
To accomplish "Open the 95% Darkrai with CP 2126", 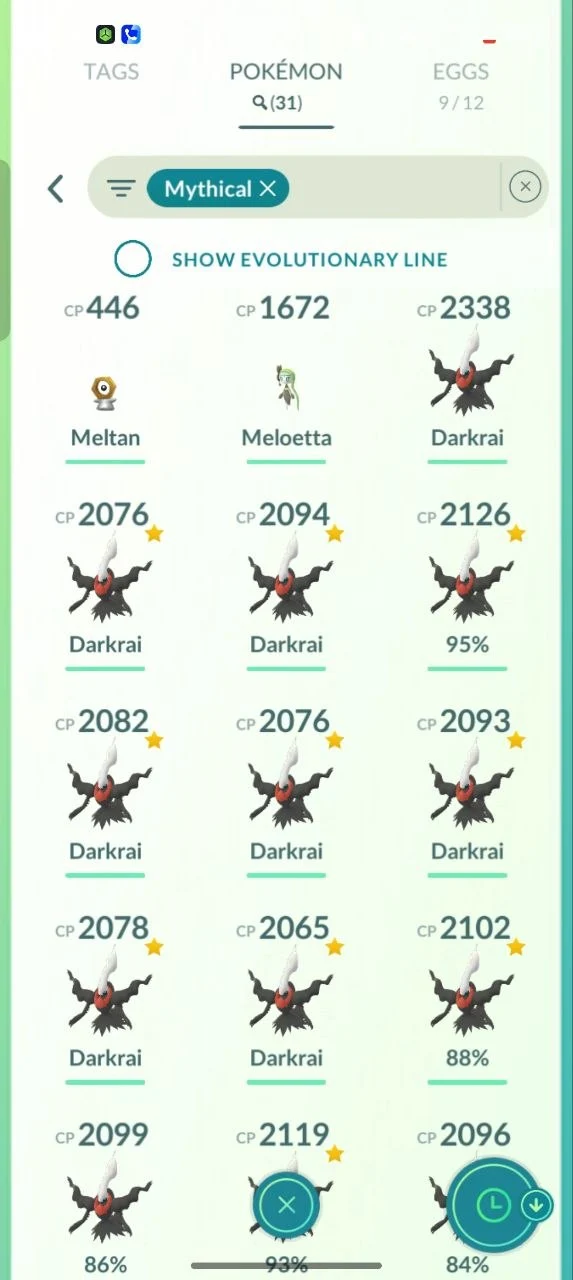I will pyautogui.click(x=467, y=585).
